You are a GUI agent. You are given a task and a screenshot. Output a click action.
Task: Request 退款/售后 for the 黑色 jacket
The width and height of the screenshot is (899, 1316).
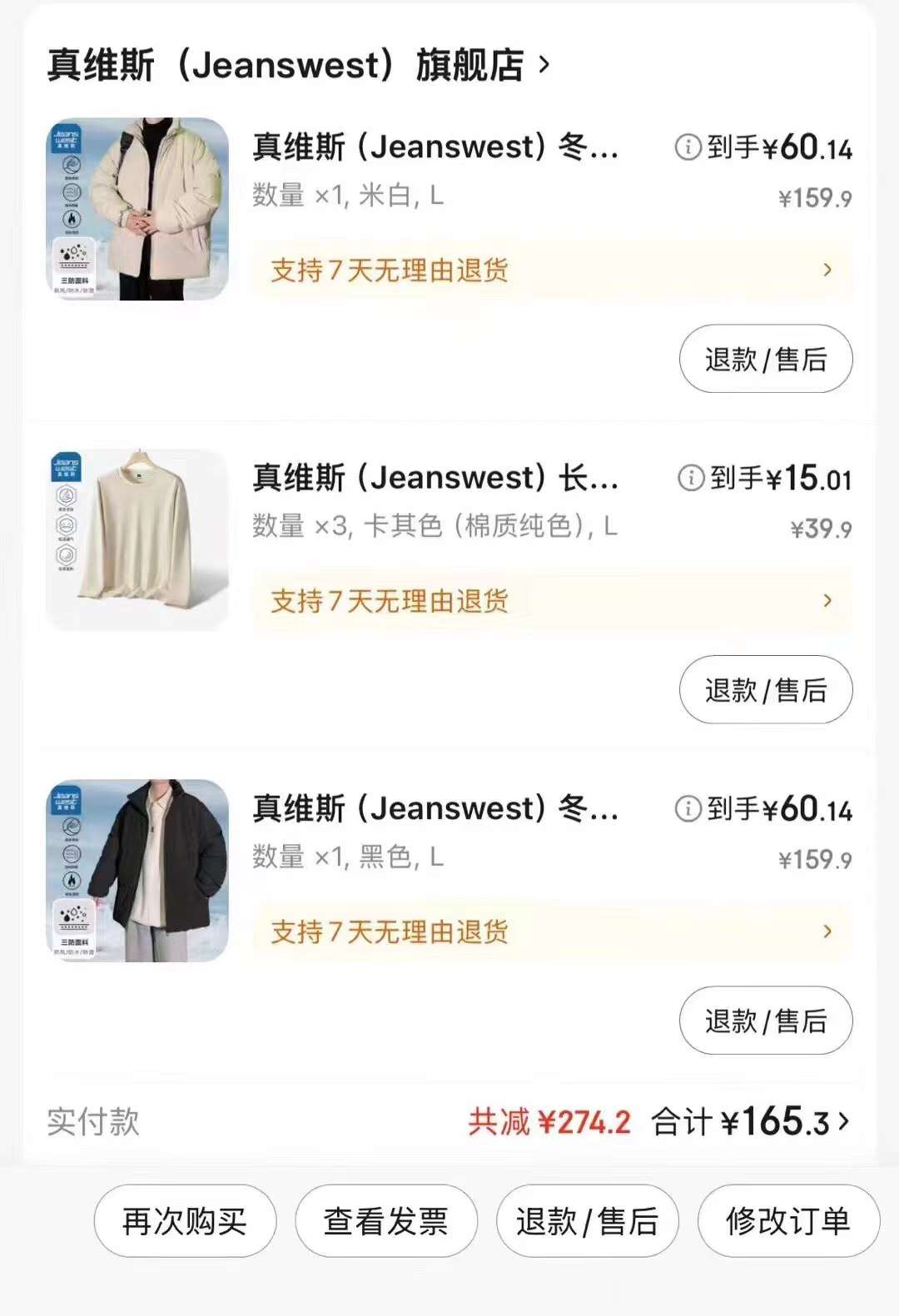click(766, 1021)
